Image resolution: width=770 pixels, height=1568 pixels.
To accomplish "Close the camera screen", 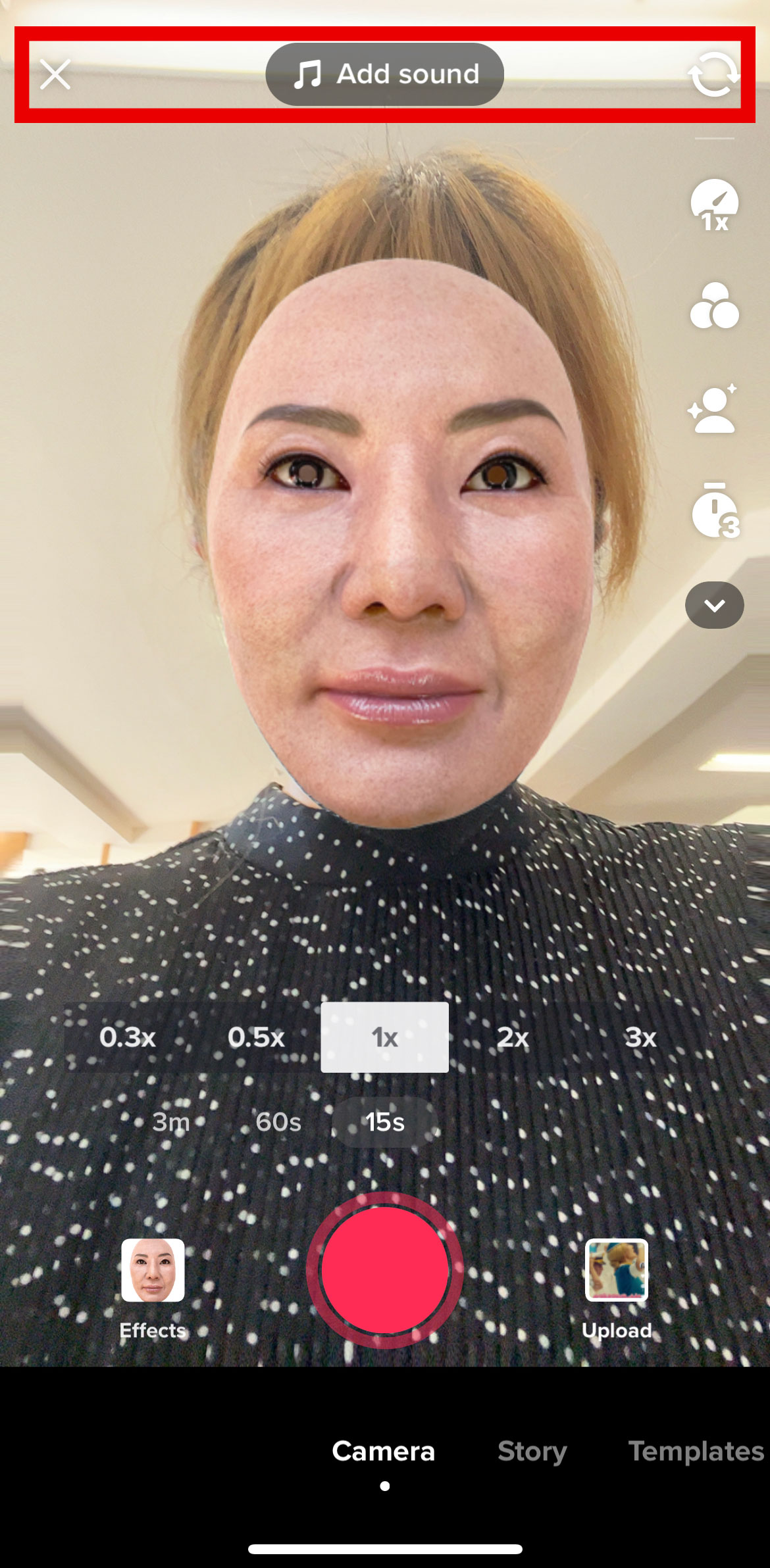I will point(55,74).
